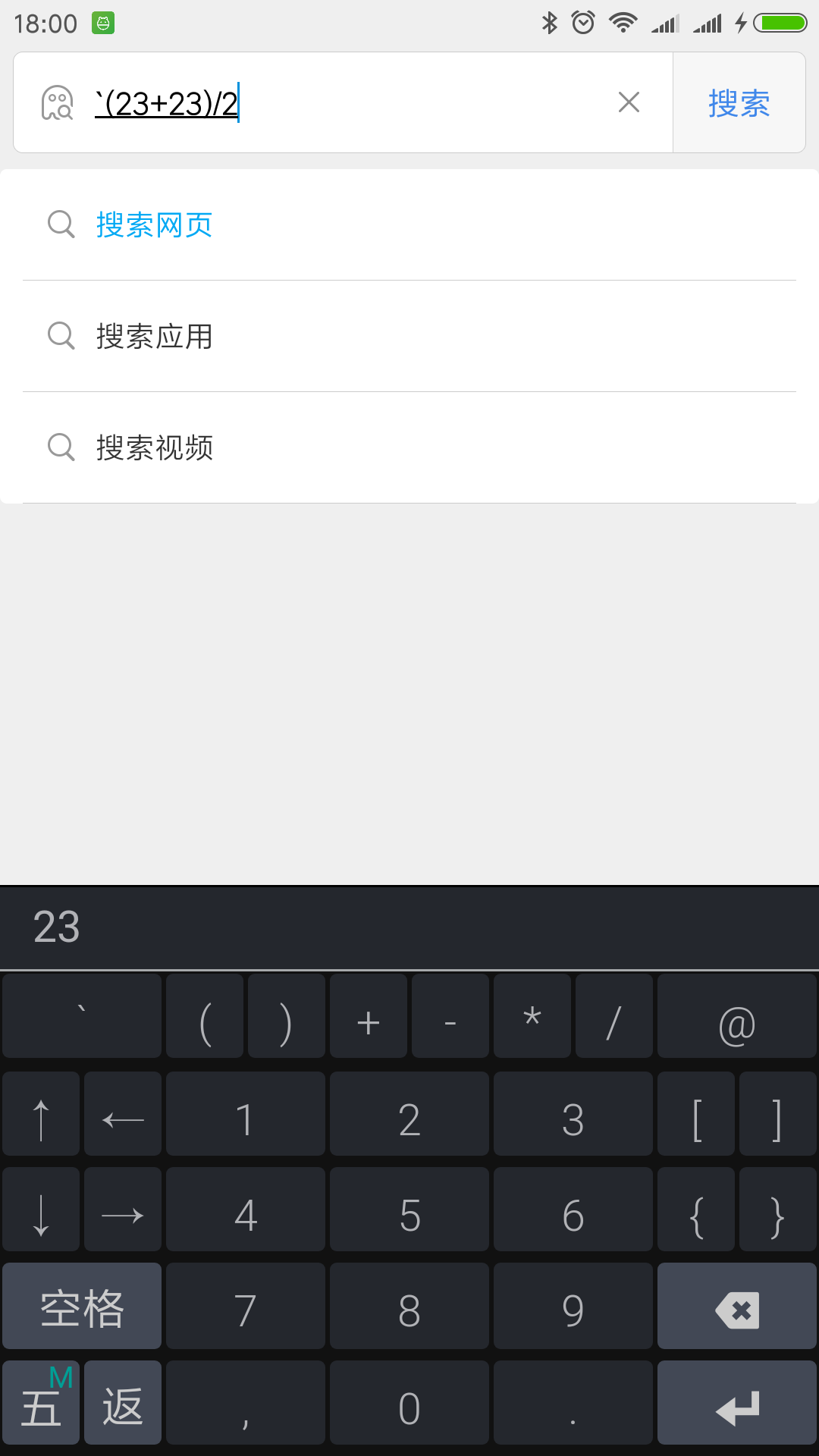This screenshot has width=819, height=1456.
Task: Clear the search text with the X
Action: point(629,102)
